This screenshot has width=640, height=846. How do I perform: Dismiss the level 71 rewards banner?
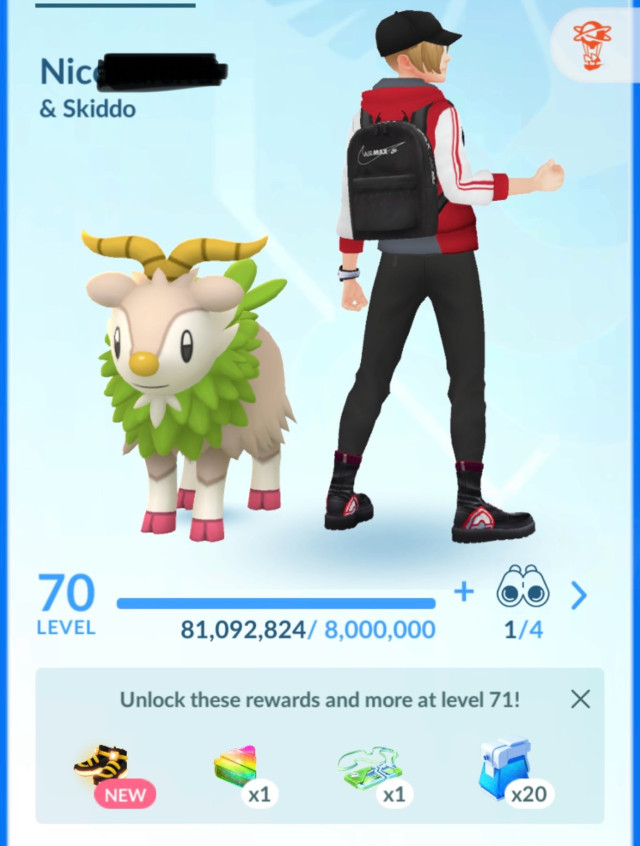click(x=580, y=699)
